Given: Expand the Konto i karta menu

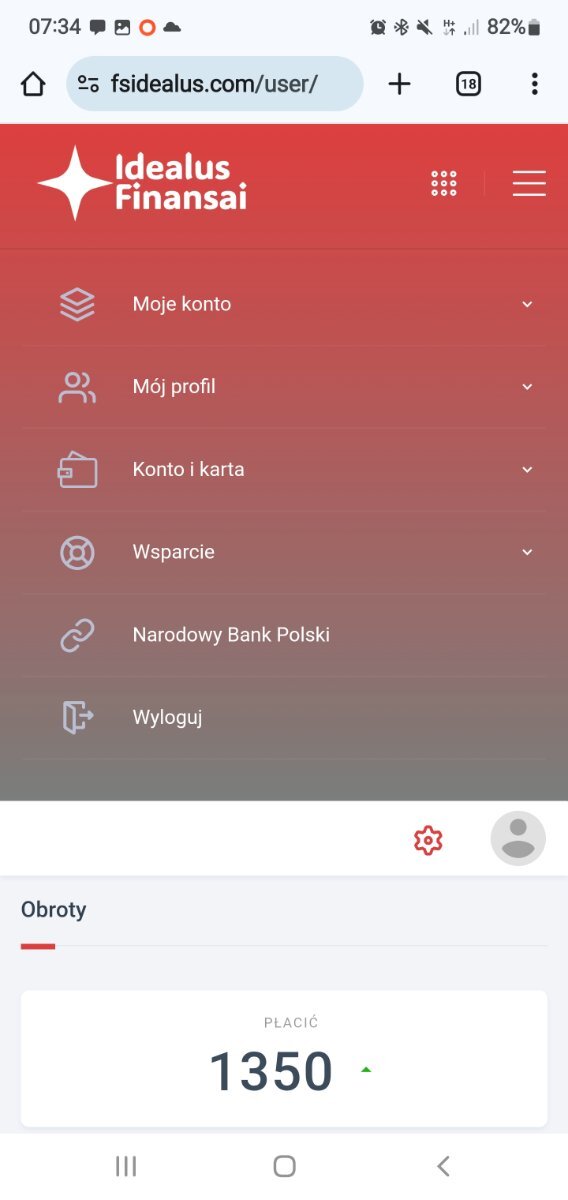Looking at the screenshot, I should click(x=284, y=470).
